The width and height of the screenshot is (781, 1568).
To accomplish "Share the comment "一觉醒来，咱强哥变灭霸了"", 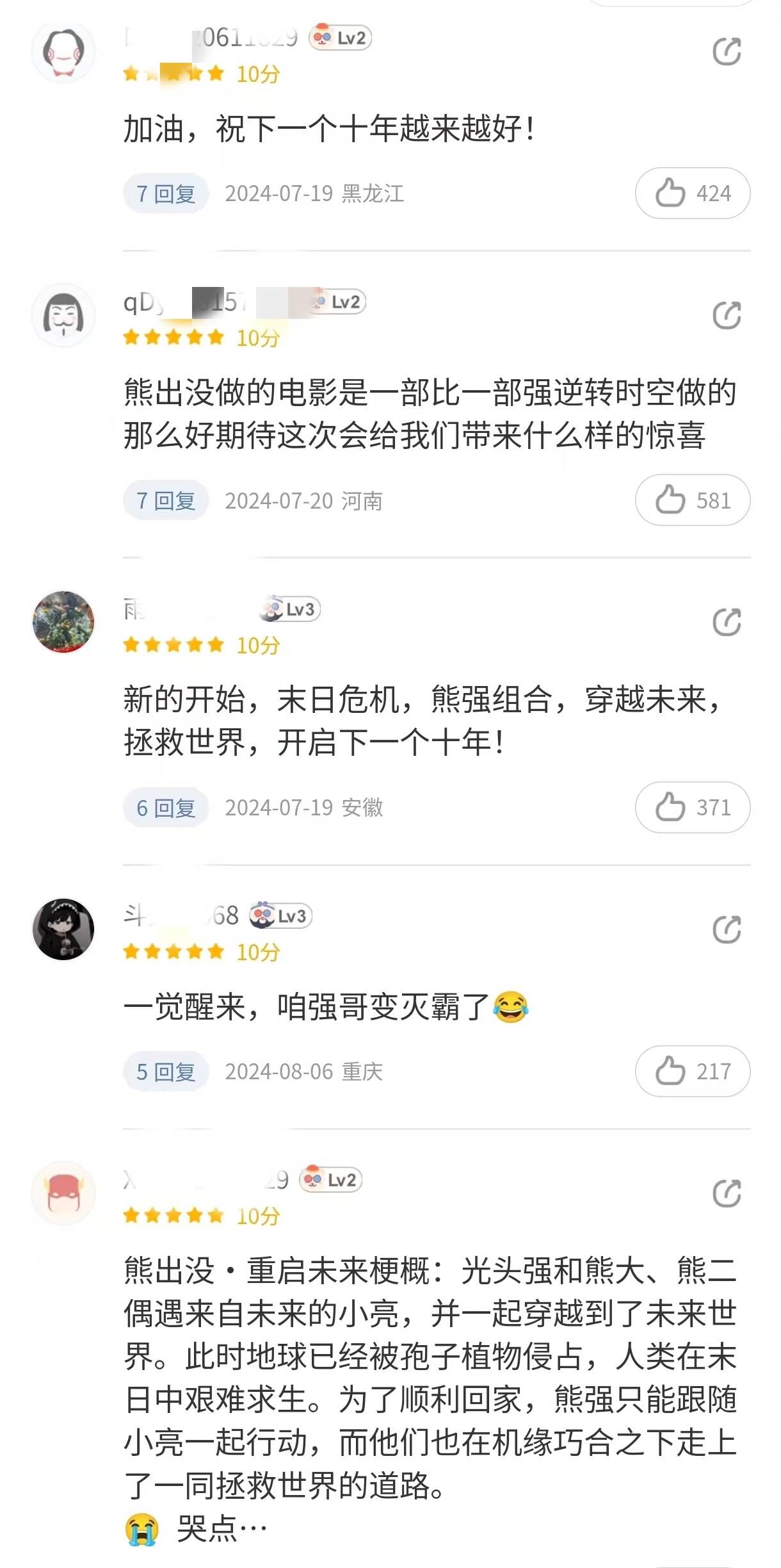I will point(727,929).
